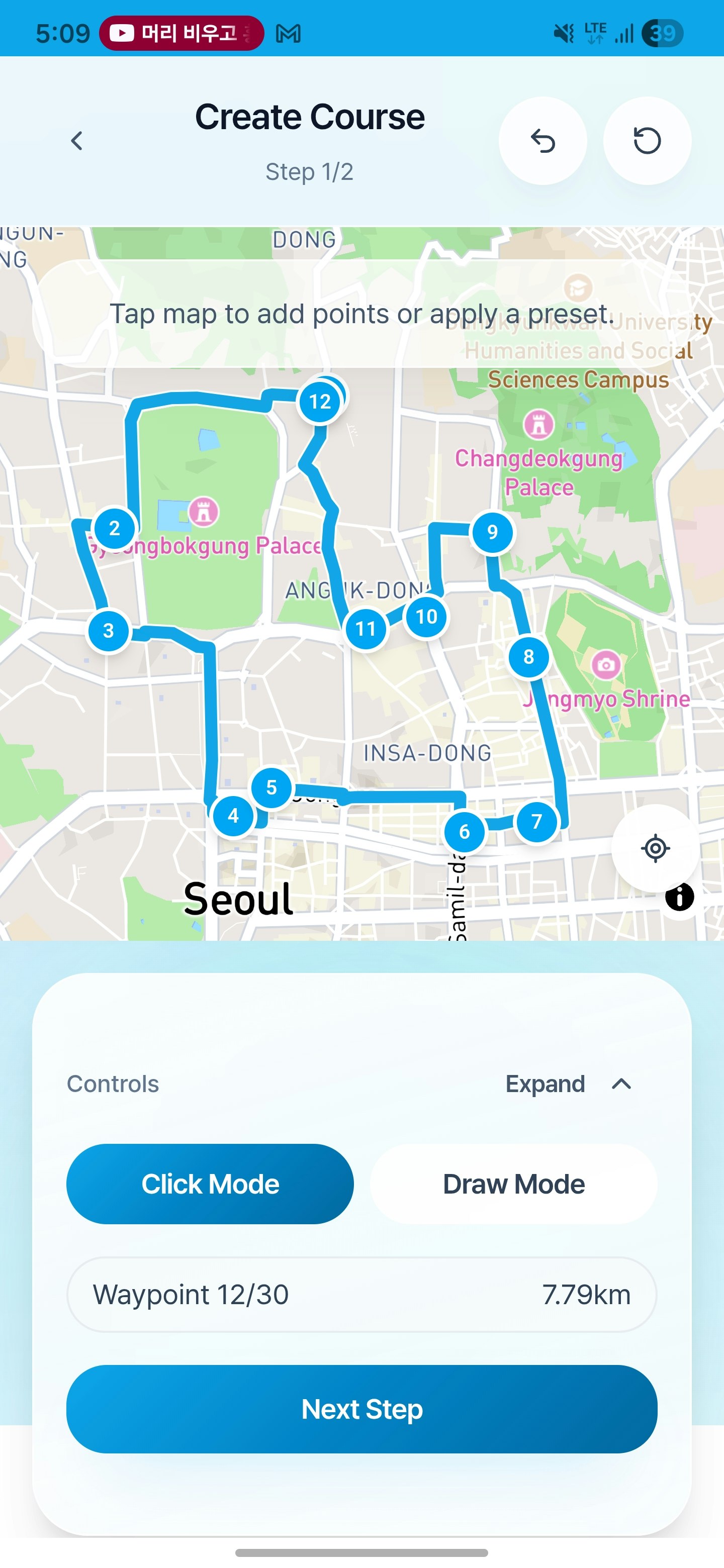Open Gmail from the status bar
The width and height of the screenshot is (724, 1568).
[x=291, y=34]
